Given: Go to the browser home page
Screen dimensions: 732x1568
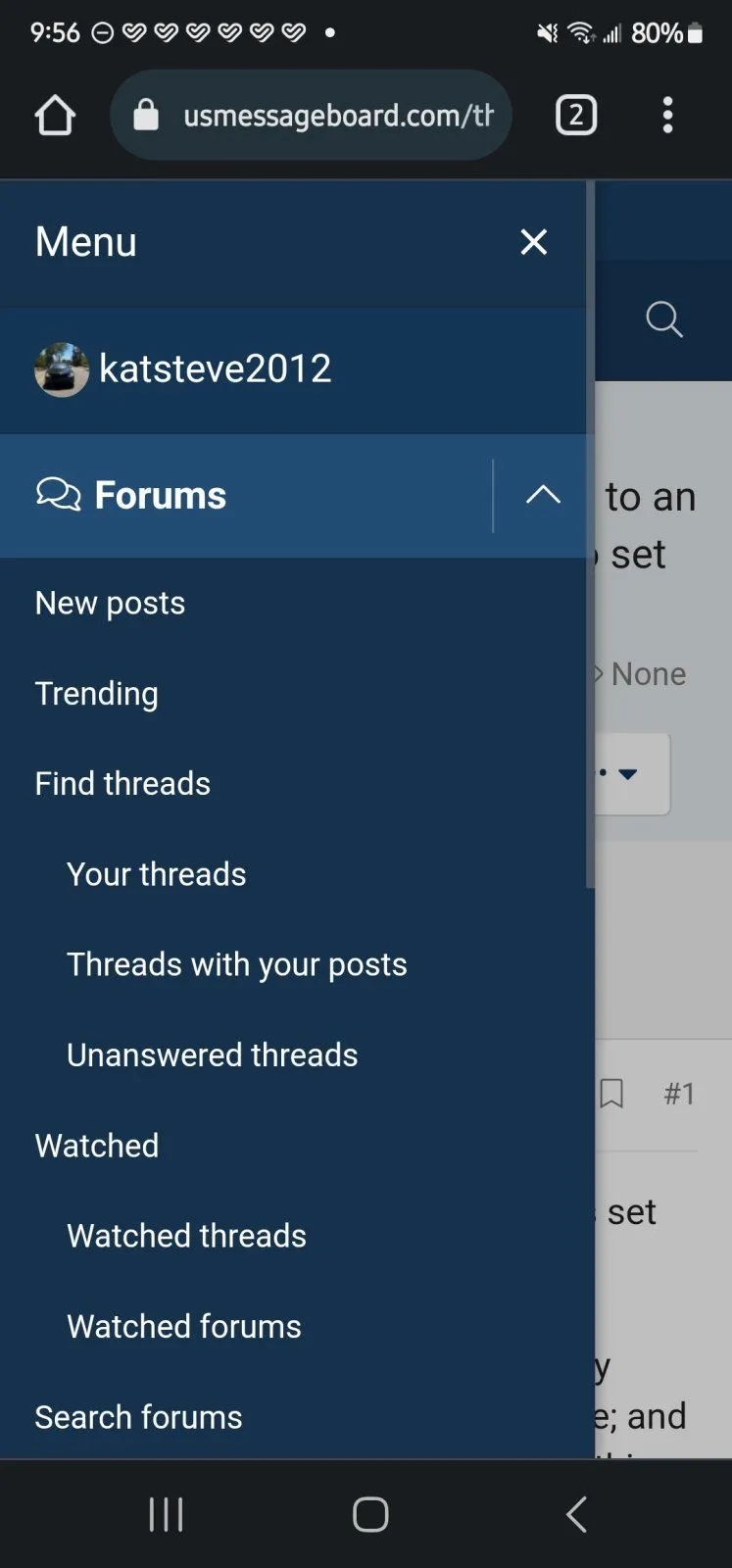Looking at the screenshot, I should (55, 116).
